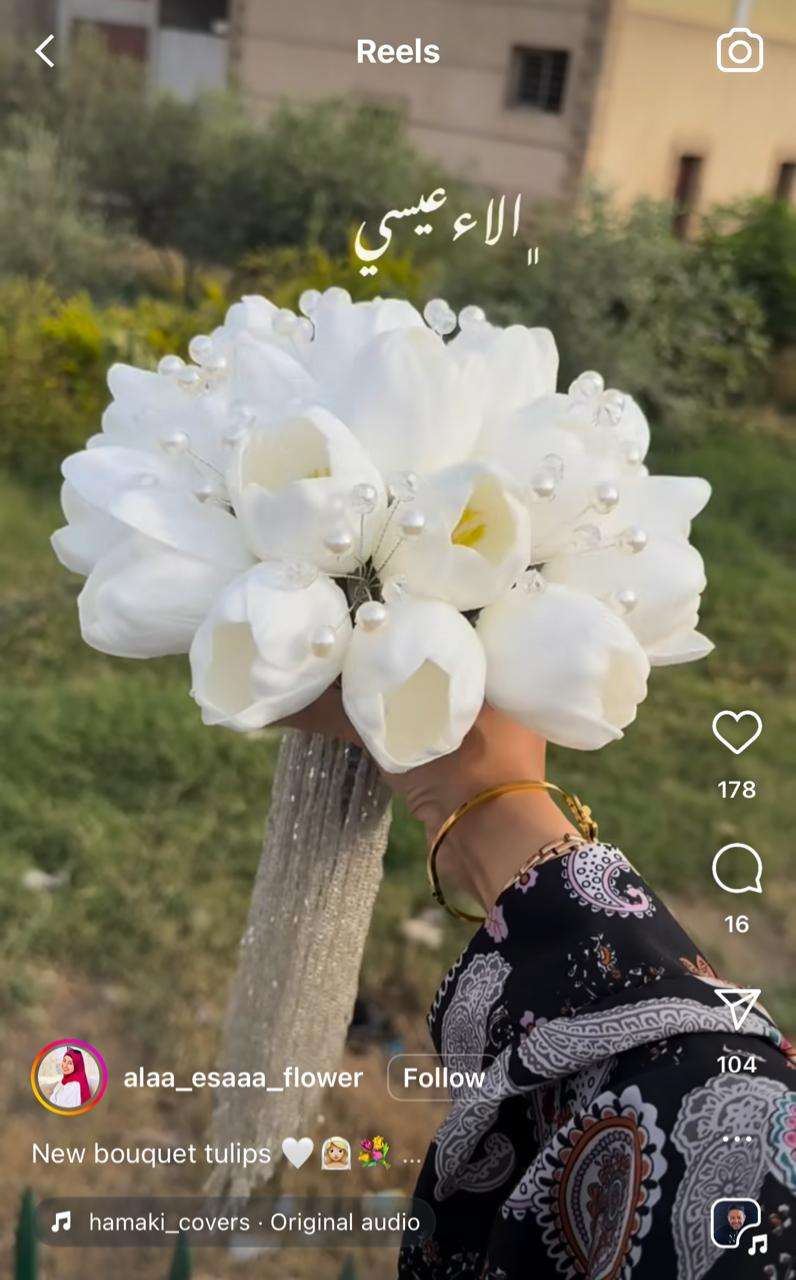Open the camera to create a reel
This screenshot has height=1280, width=796.
[x=739, y=51]
